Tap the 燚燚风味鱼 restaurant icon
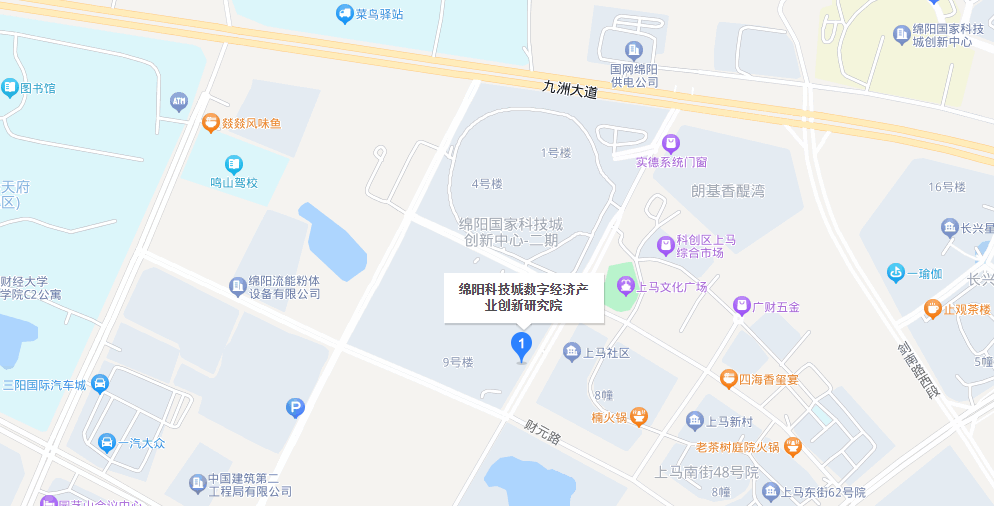994x506 pixels. [210, 123]
